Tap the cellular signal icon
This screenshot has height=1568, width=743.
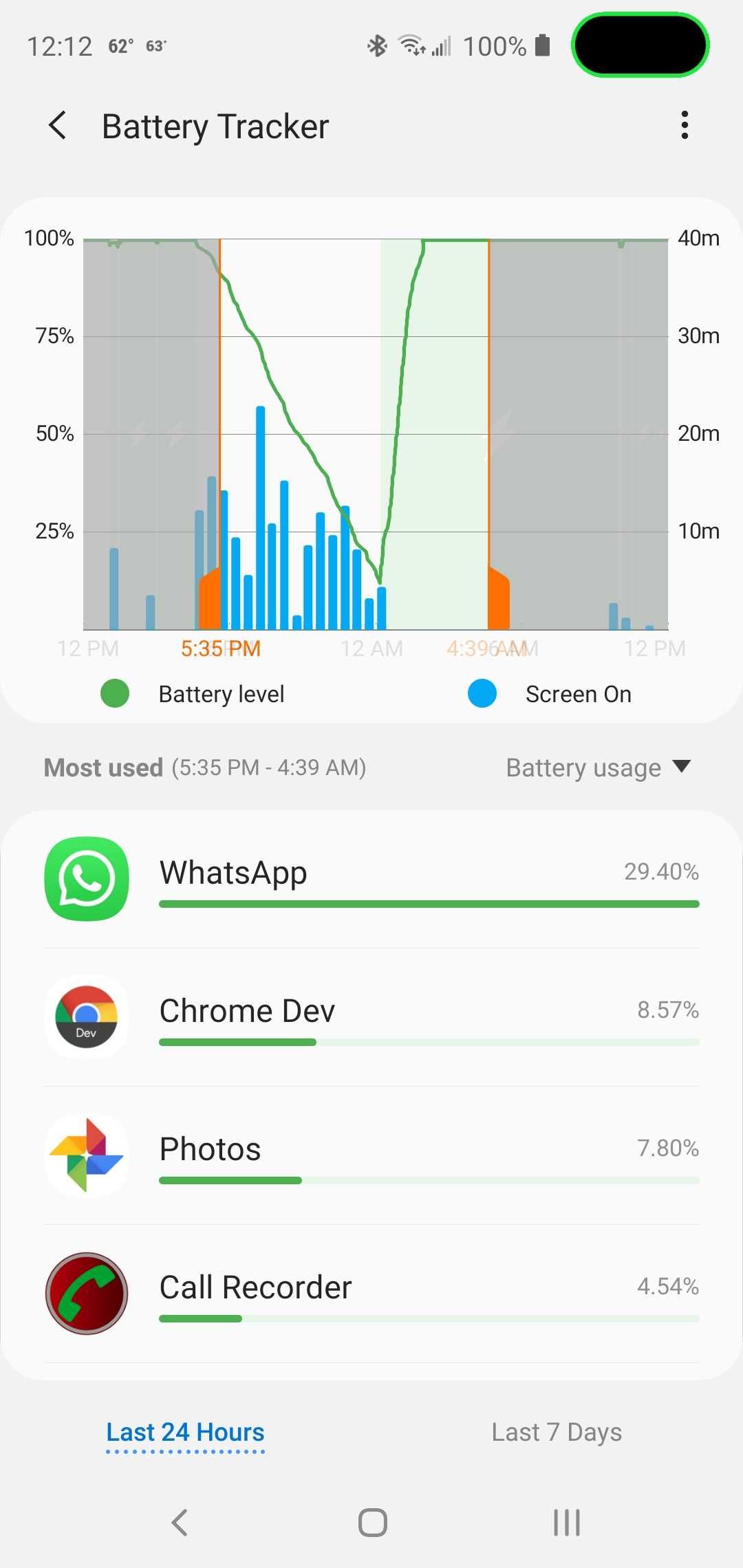pyautogui.click(x=440, y=45)
